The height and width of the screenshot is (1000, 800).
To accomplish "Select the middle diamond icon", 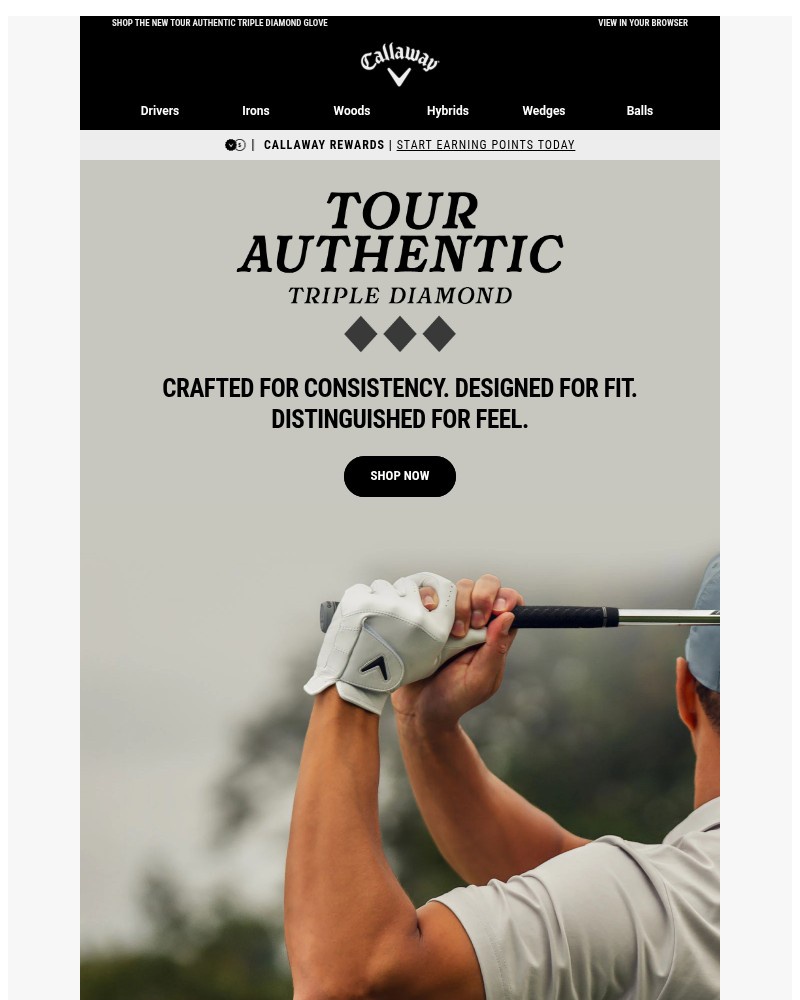I will tap(400, 334).
